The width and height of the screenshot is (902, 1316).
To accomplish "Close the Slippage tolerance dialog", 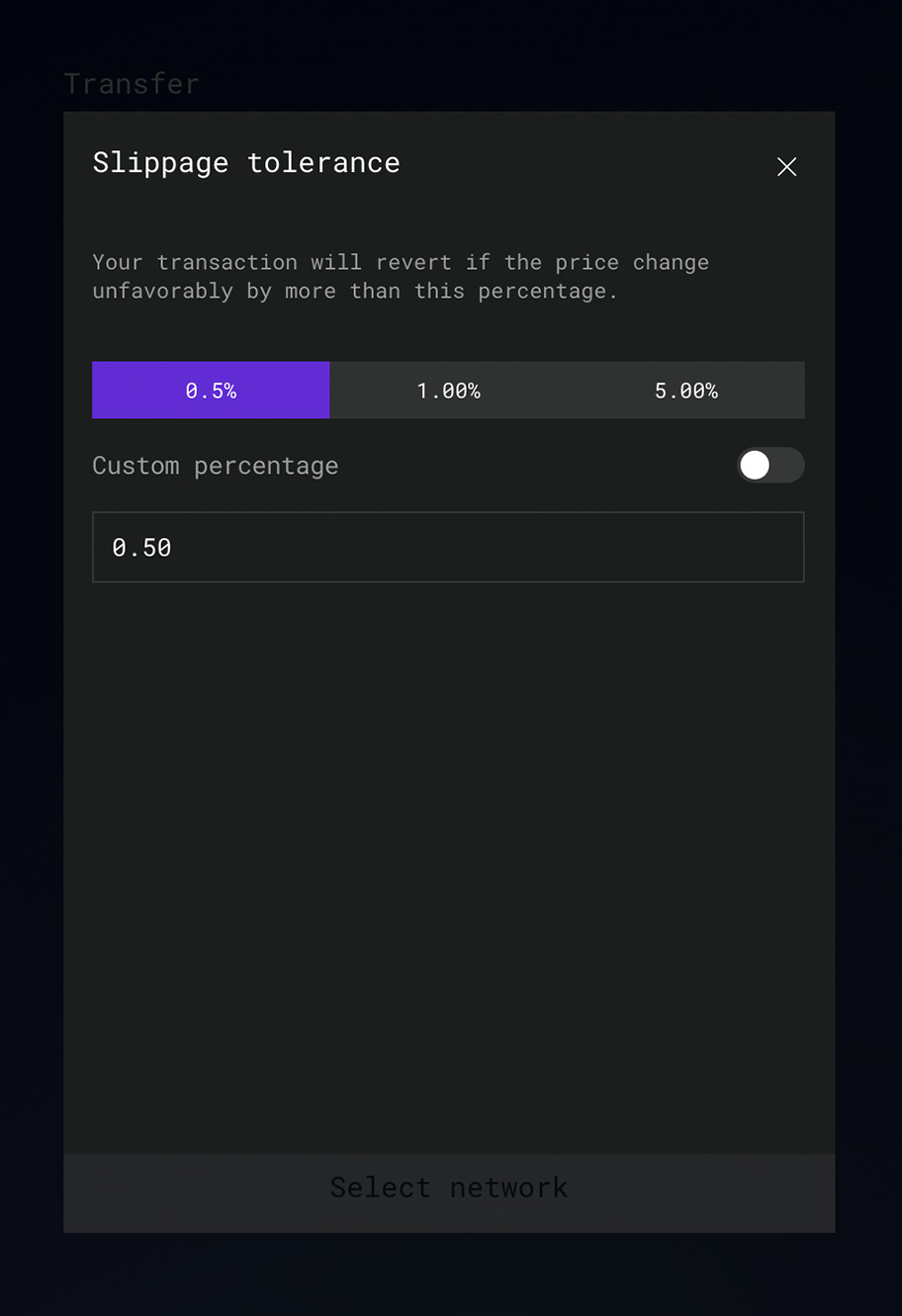I will click(786, 167).
